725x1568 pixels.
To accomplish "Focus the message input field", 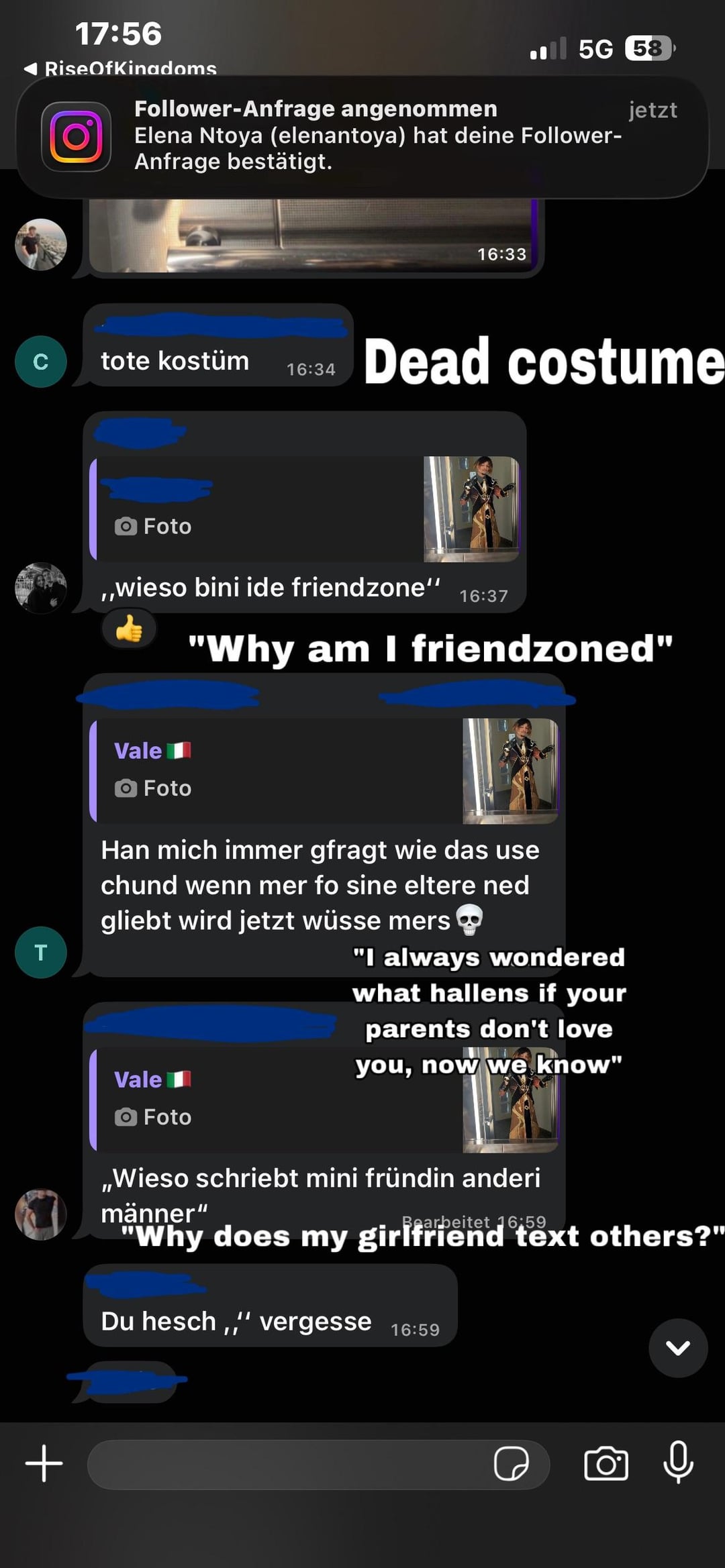I will tap(289, 1464).
